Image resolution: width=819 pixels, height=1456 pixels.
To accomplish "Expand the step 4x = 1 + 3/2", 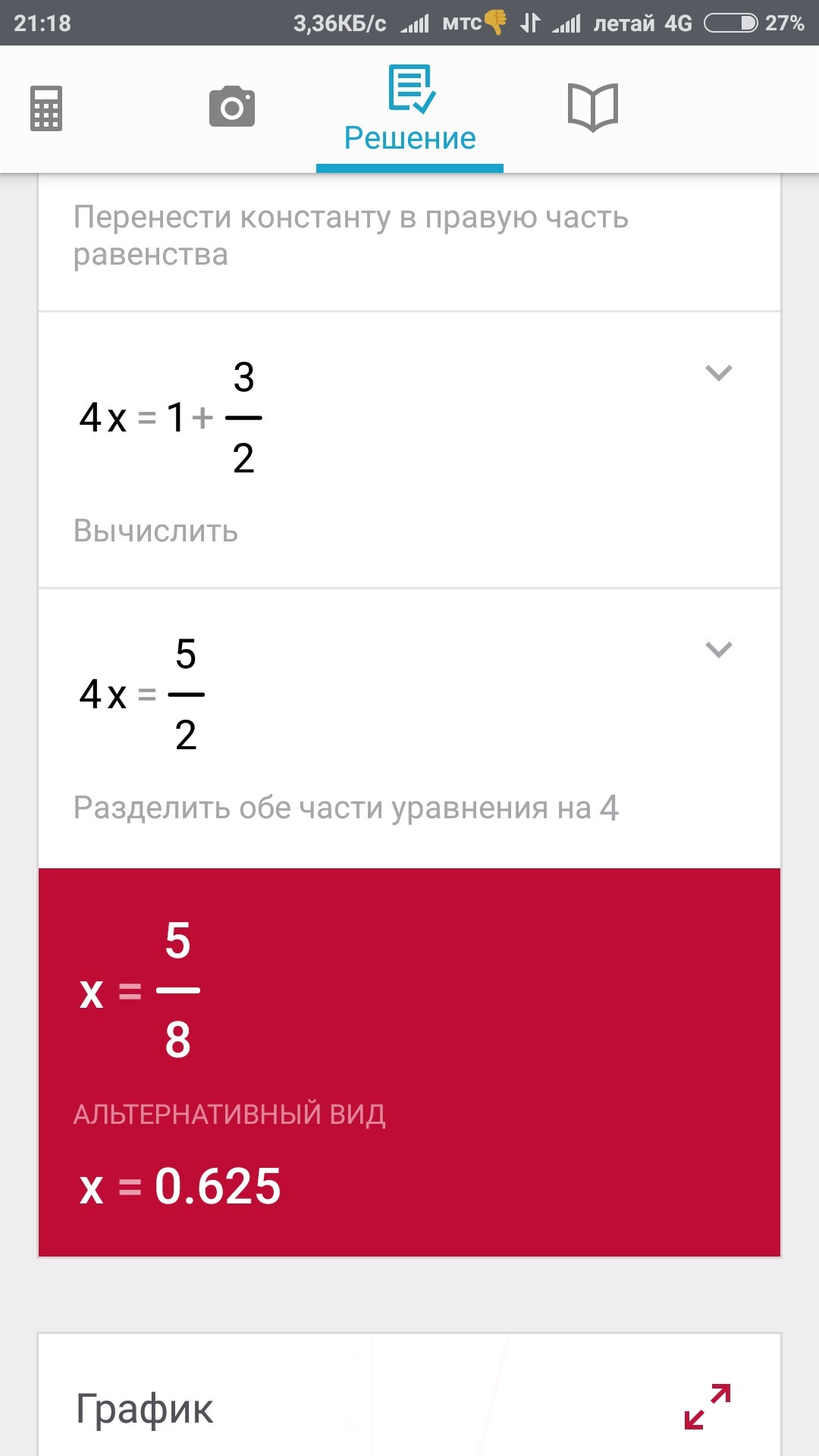I will (717, 373).
